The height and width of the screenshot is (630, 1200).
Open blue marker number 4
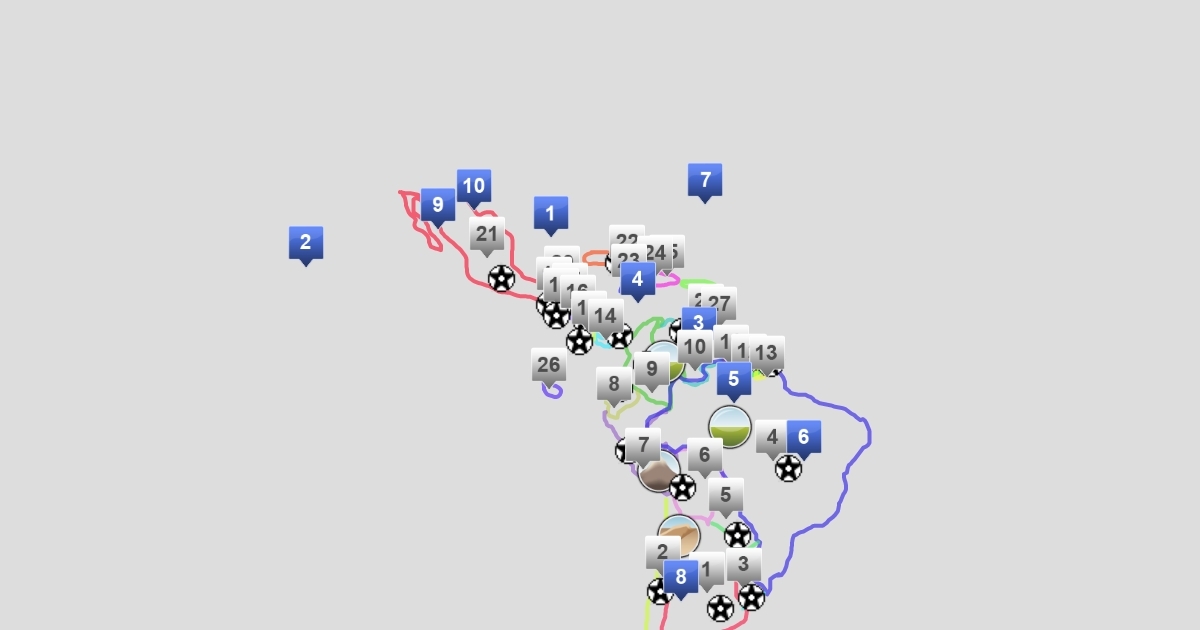tap(637, 279)
